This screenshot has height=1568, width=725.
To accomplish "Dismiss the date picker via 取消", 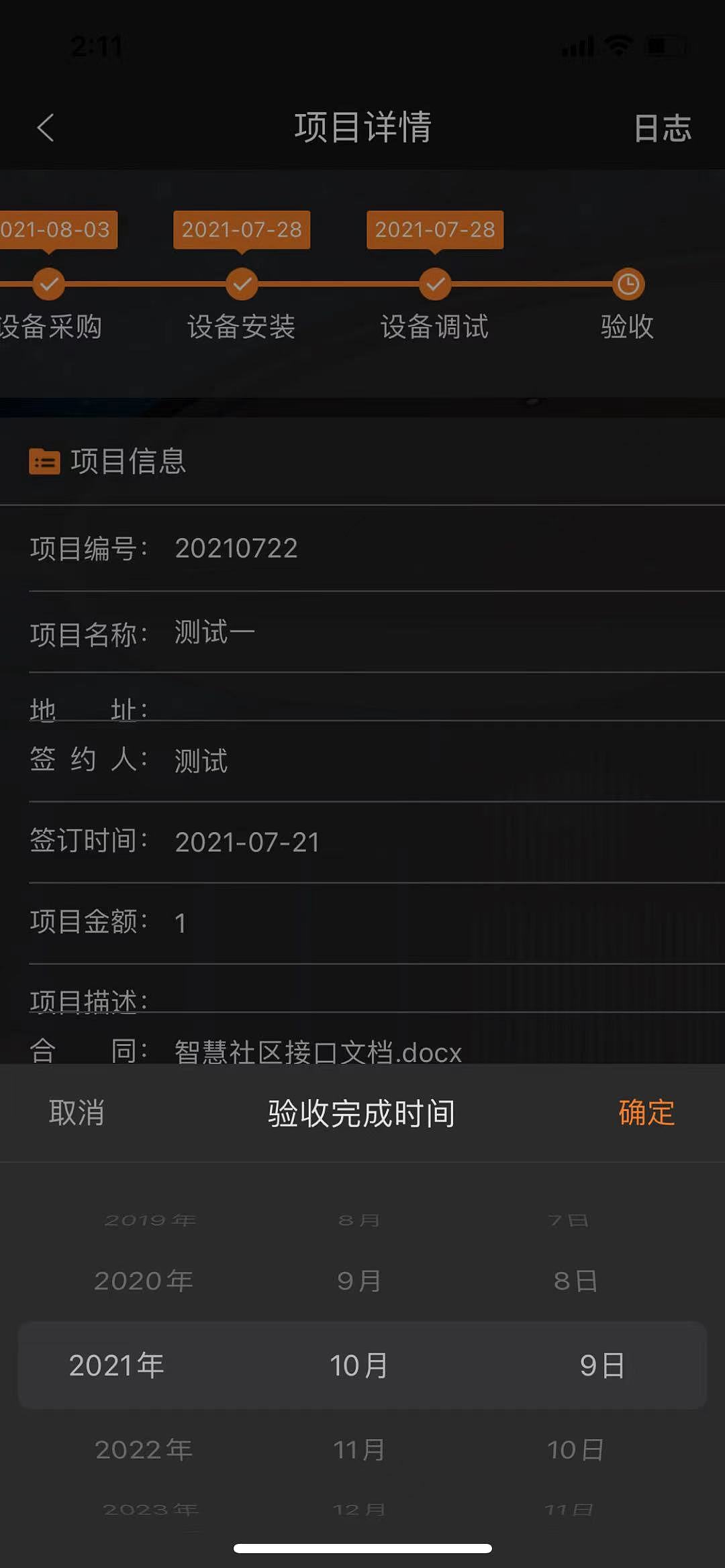I will pos(75,1113).
